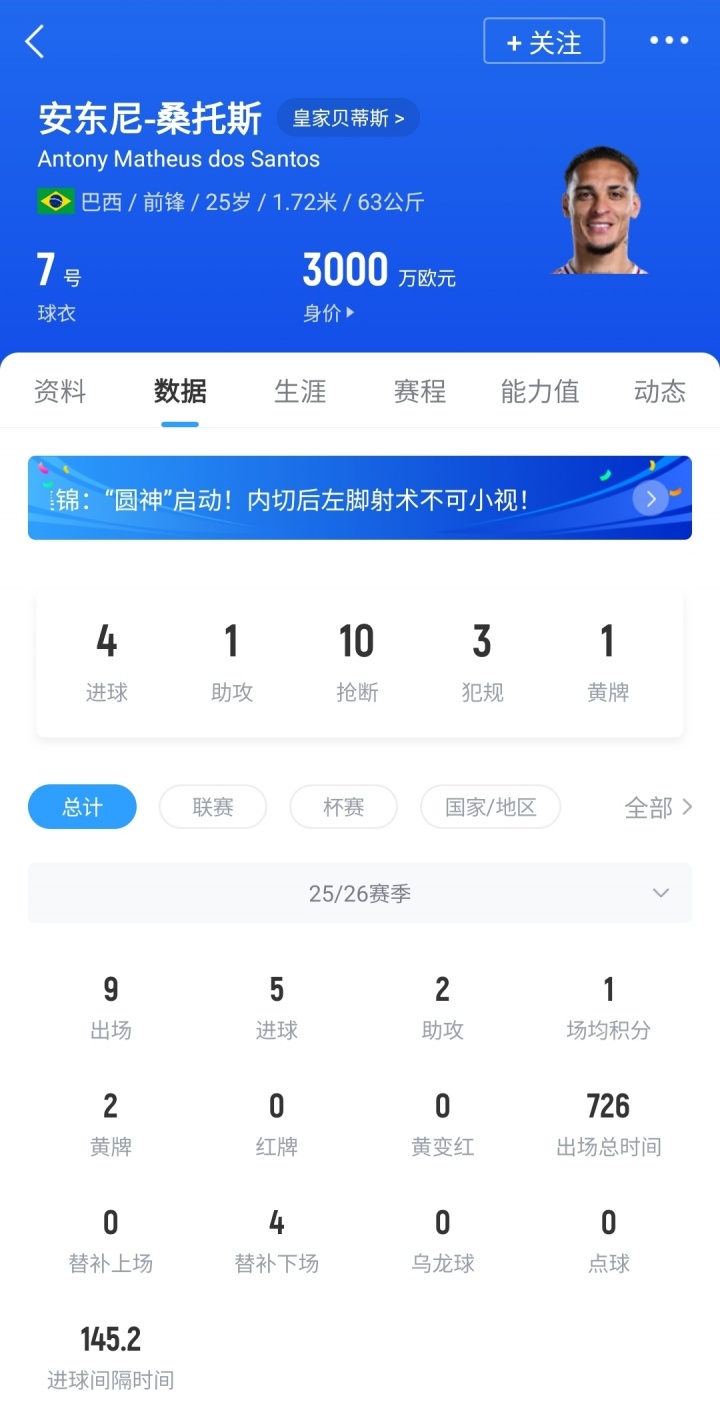This screenshot has height=1424, width=720.
Task: Filter stats by 联赛
Action: tap(213, 807)
